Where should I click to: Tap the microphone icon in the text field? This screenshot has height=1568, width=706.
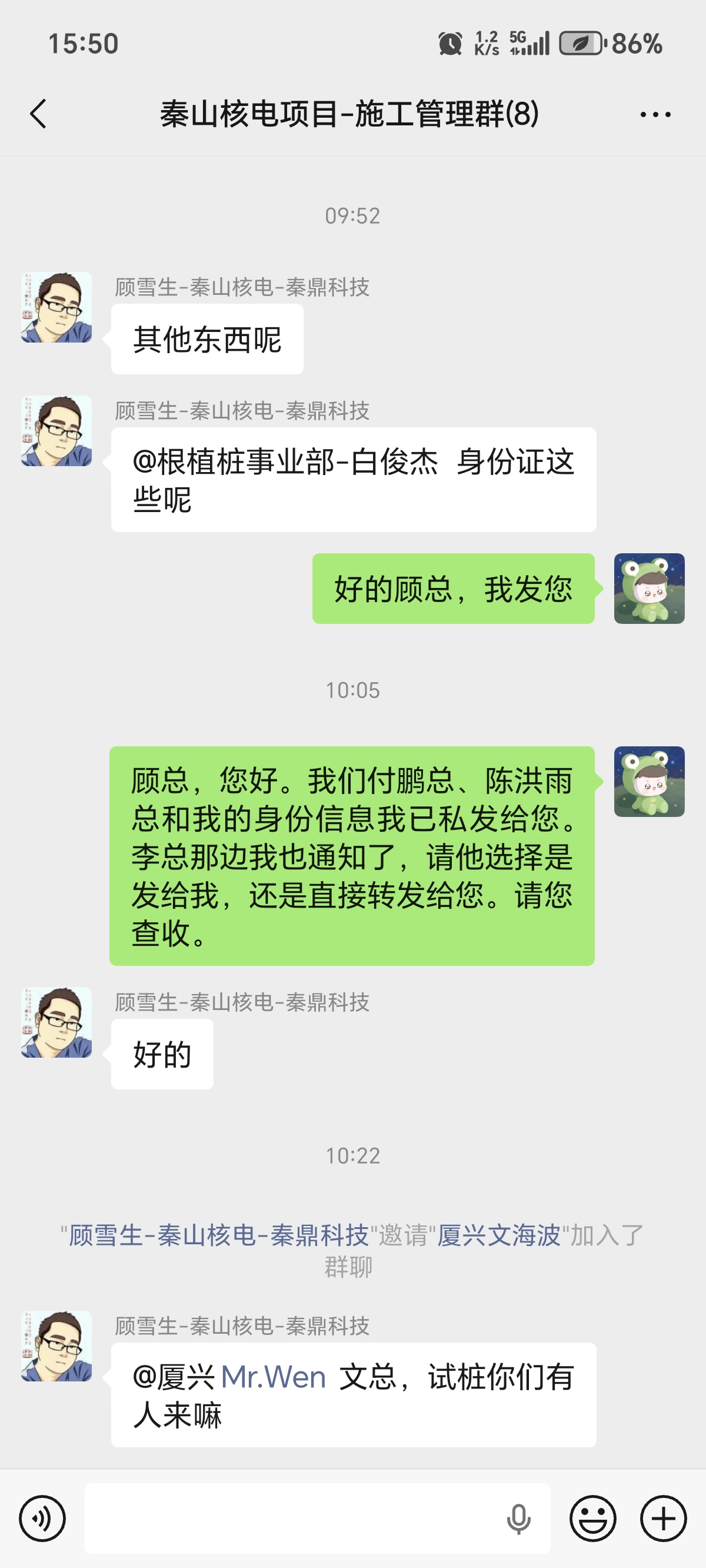click(518, 1518)
